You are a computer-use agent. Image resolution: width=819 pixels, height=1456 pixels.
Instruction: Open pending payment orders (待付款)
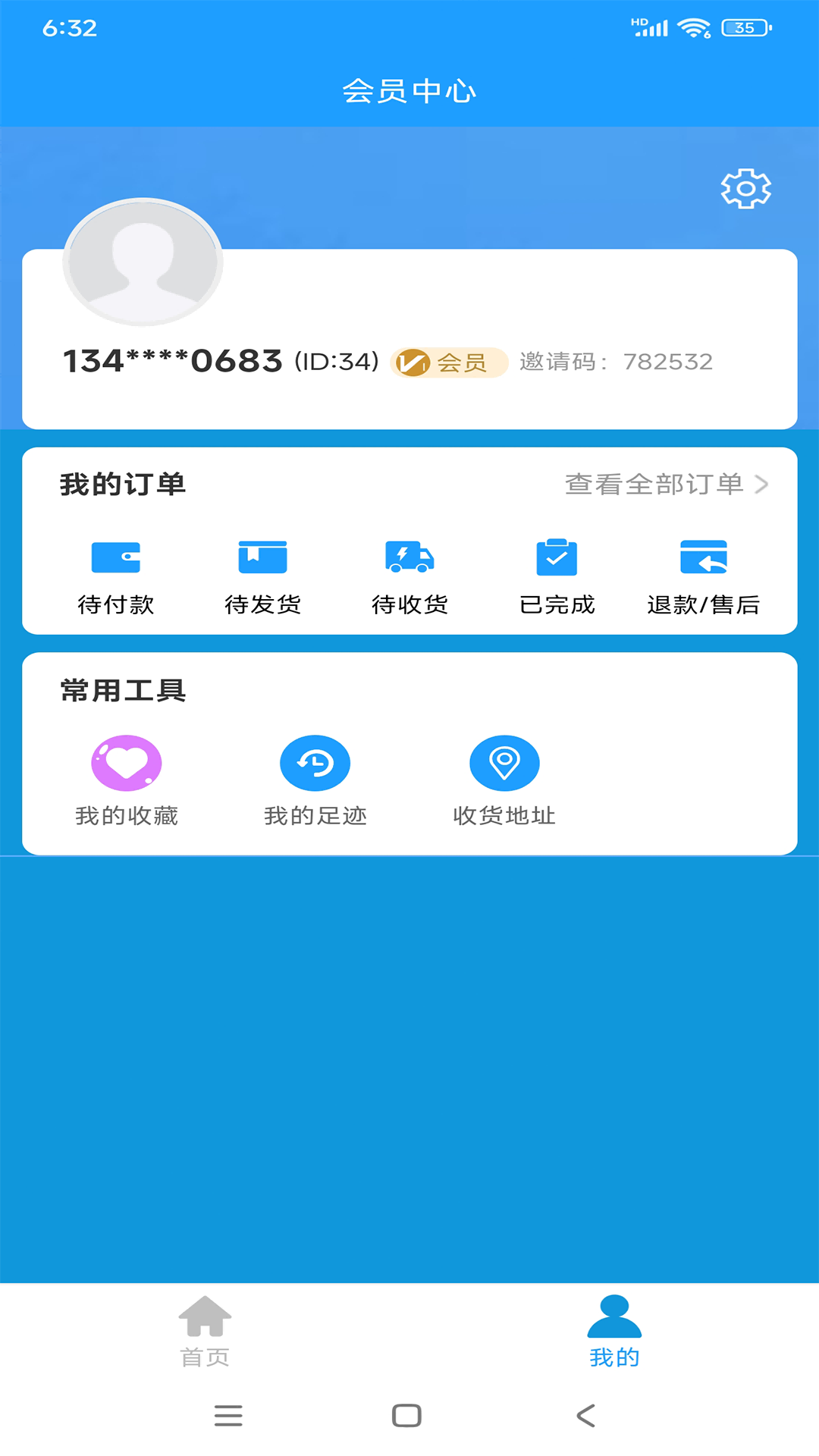pos(116,574)
